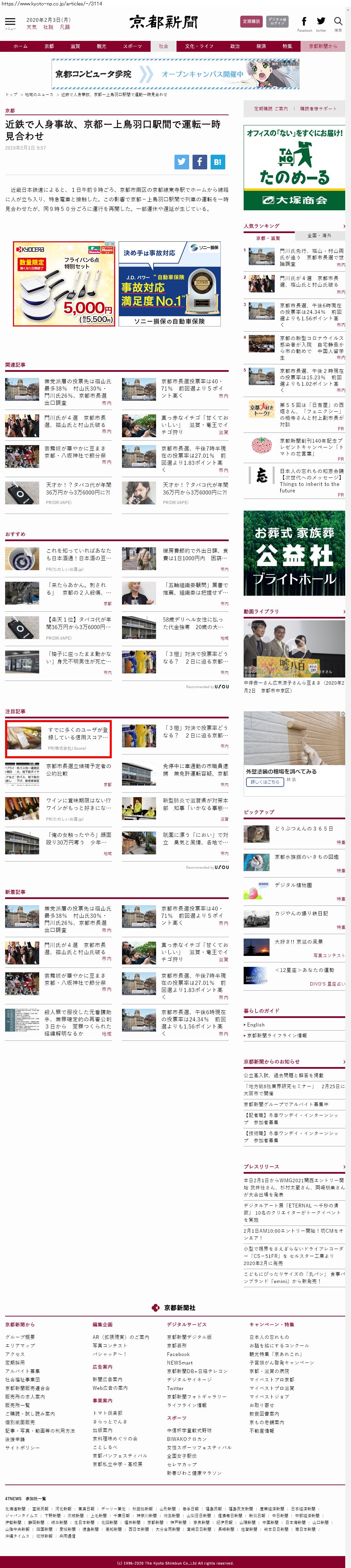
Task: Switch to the スポーツ navigation tab
Action: click(132, 46)
